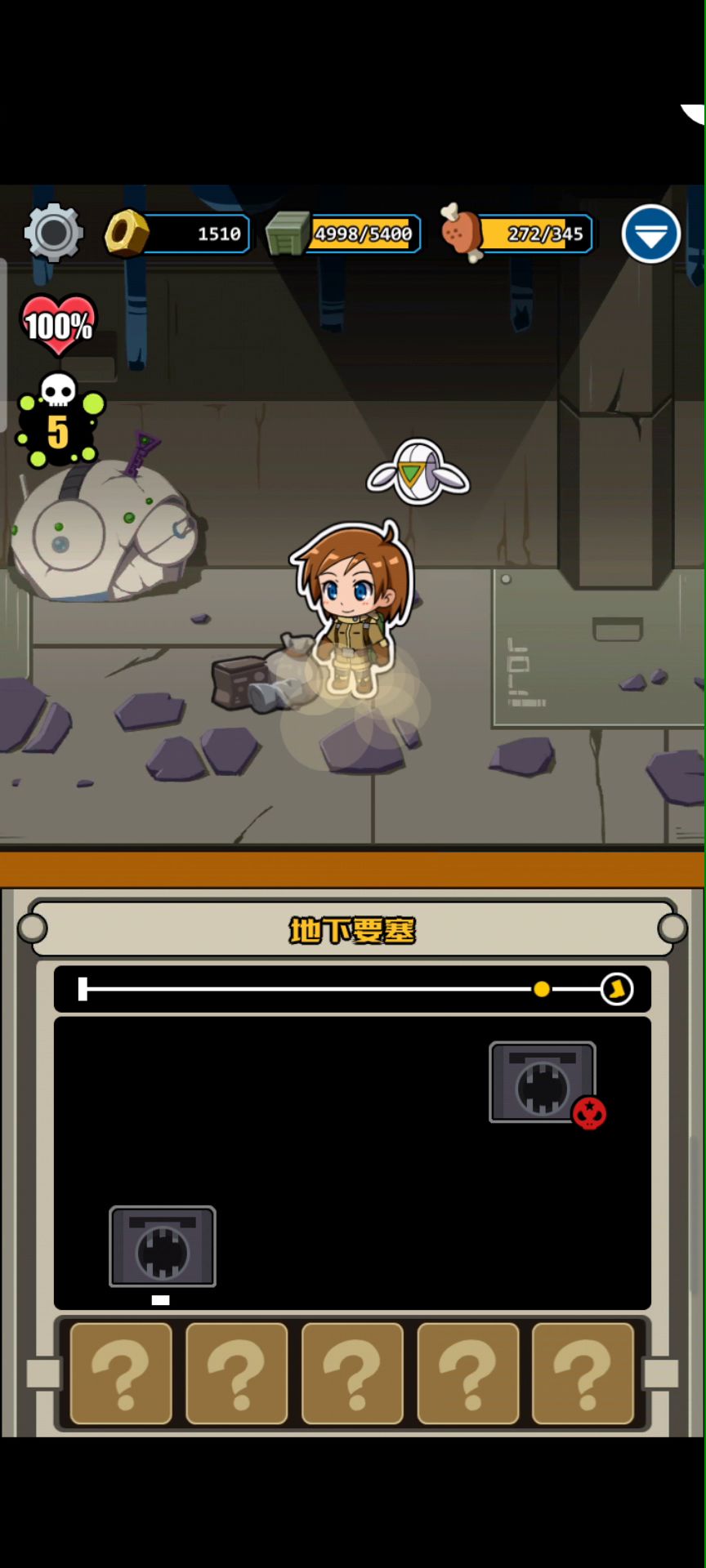This screenshot has width=706, height=1568.
Task: Tap the floating drone above character
Action: (x=418, y=473)
